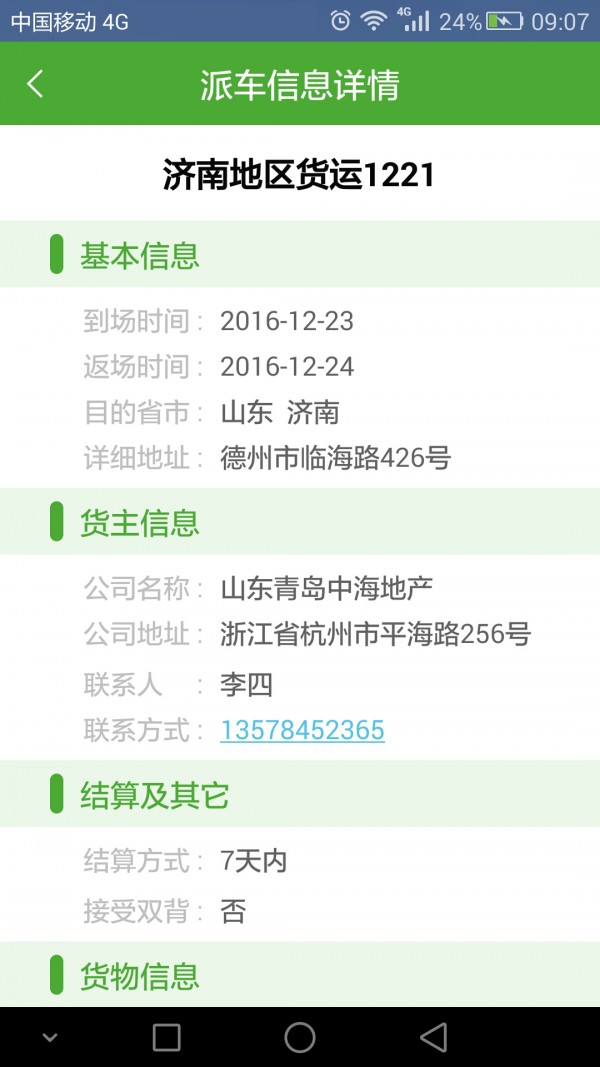Open recent apps with square button
The image size is (600, 1067).
point(167,1037)
